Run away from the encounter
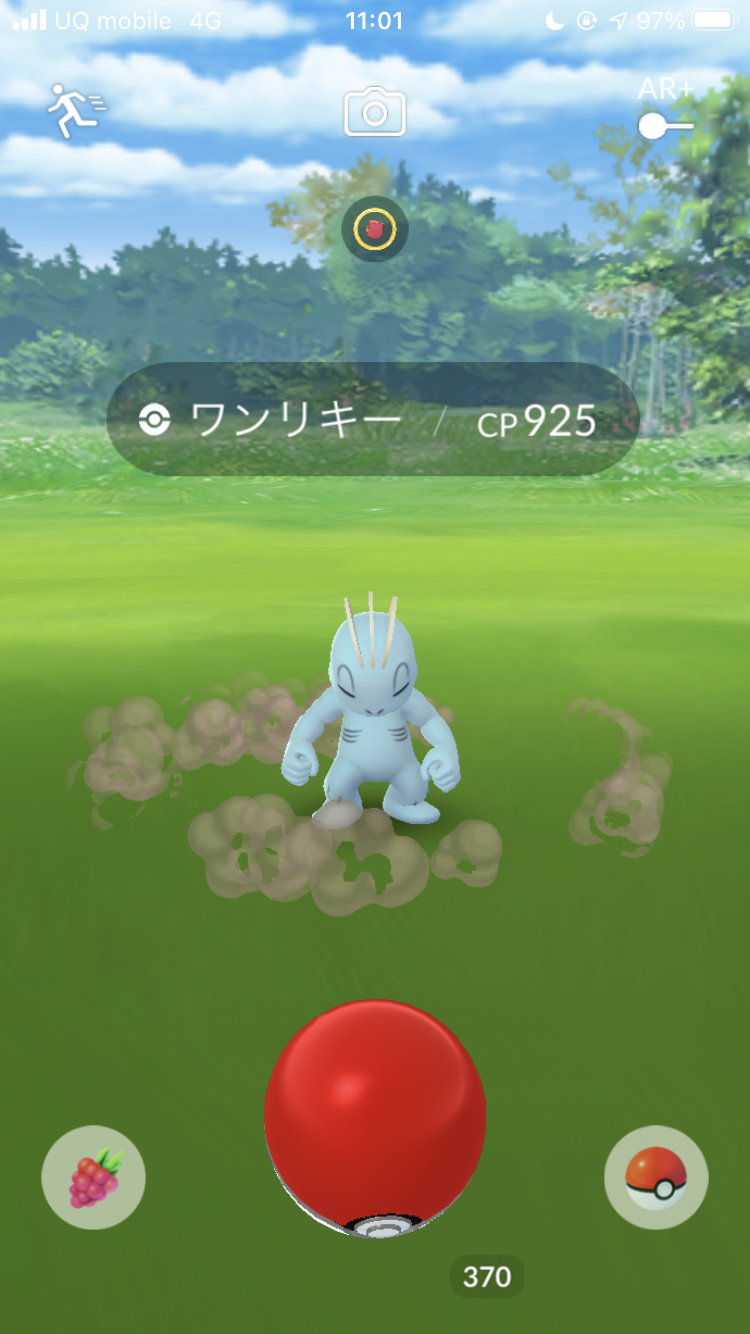The width and height of the screenshot is (750, 1334). pos(75,110)
